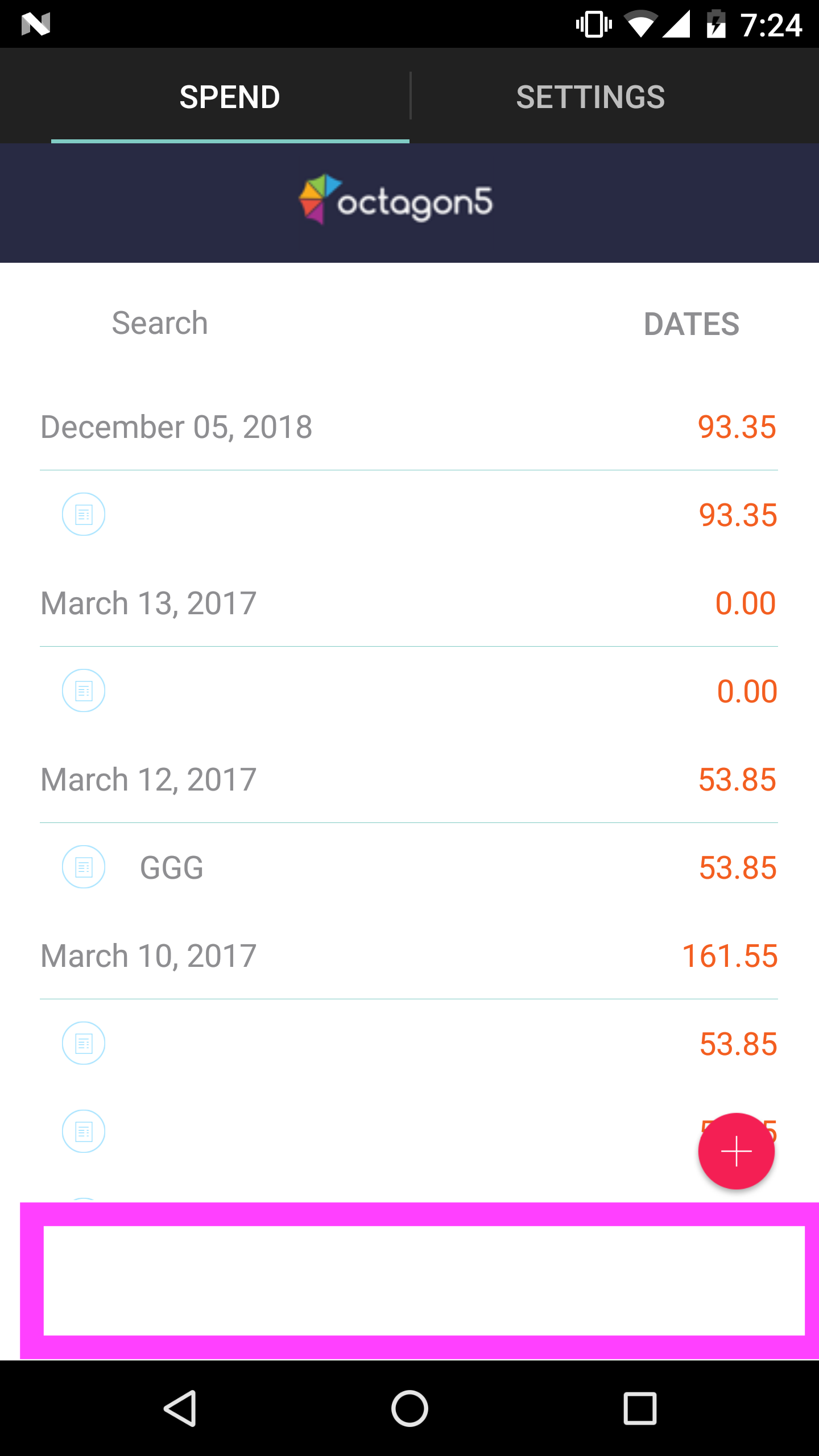Open the GGG expense entry
819x1456 pixels.
[x=408, y=867]
